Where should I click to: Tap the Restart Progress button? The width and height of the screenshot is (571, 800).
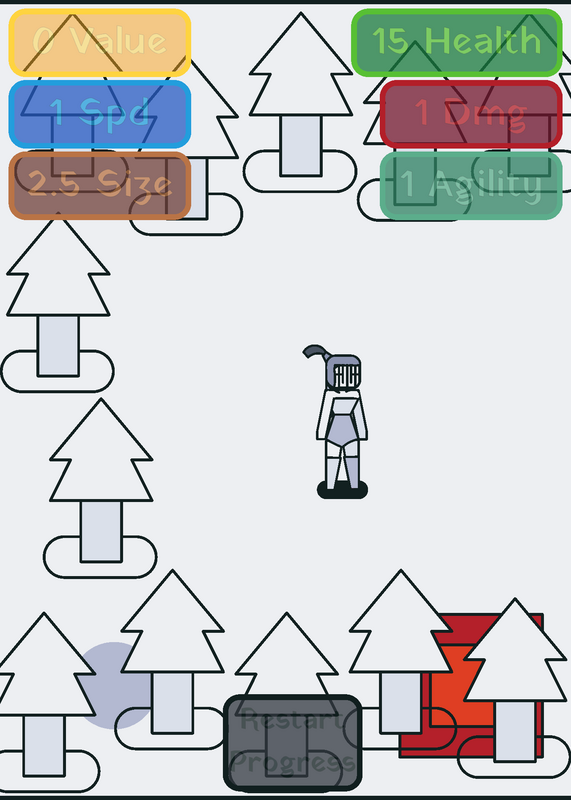293,743
